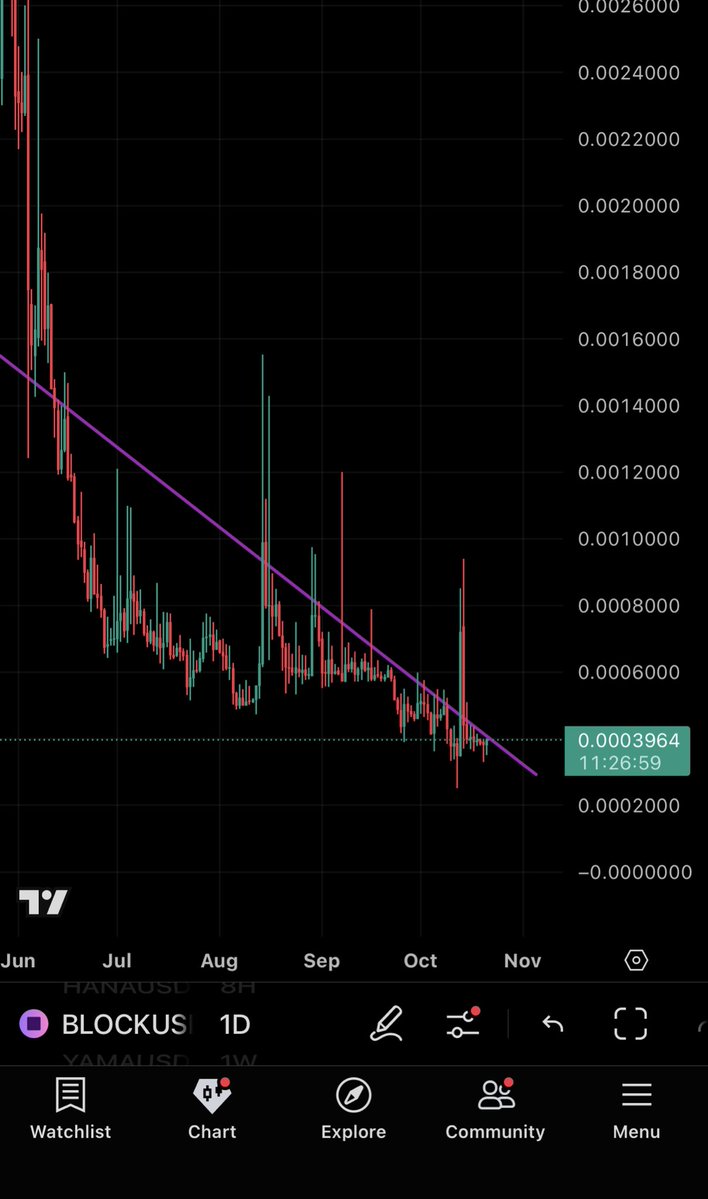
Task: Switch to the Watchlist tab
Action: click(x=70, y=1109)
